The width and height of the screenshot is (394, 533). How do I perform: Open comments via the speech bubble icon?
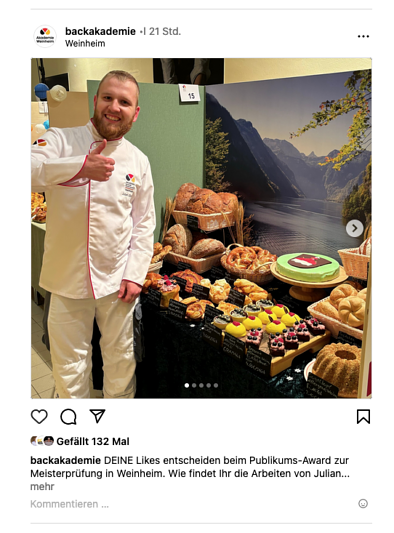pos(68,416)
